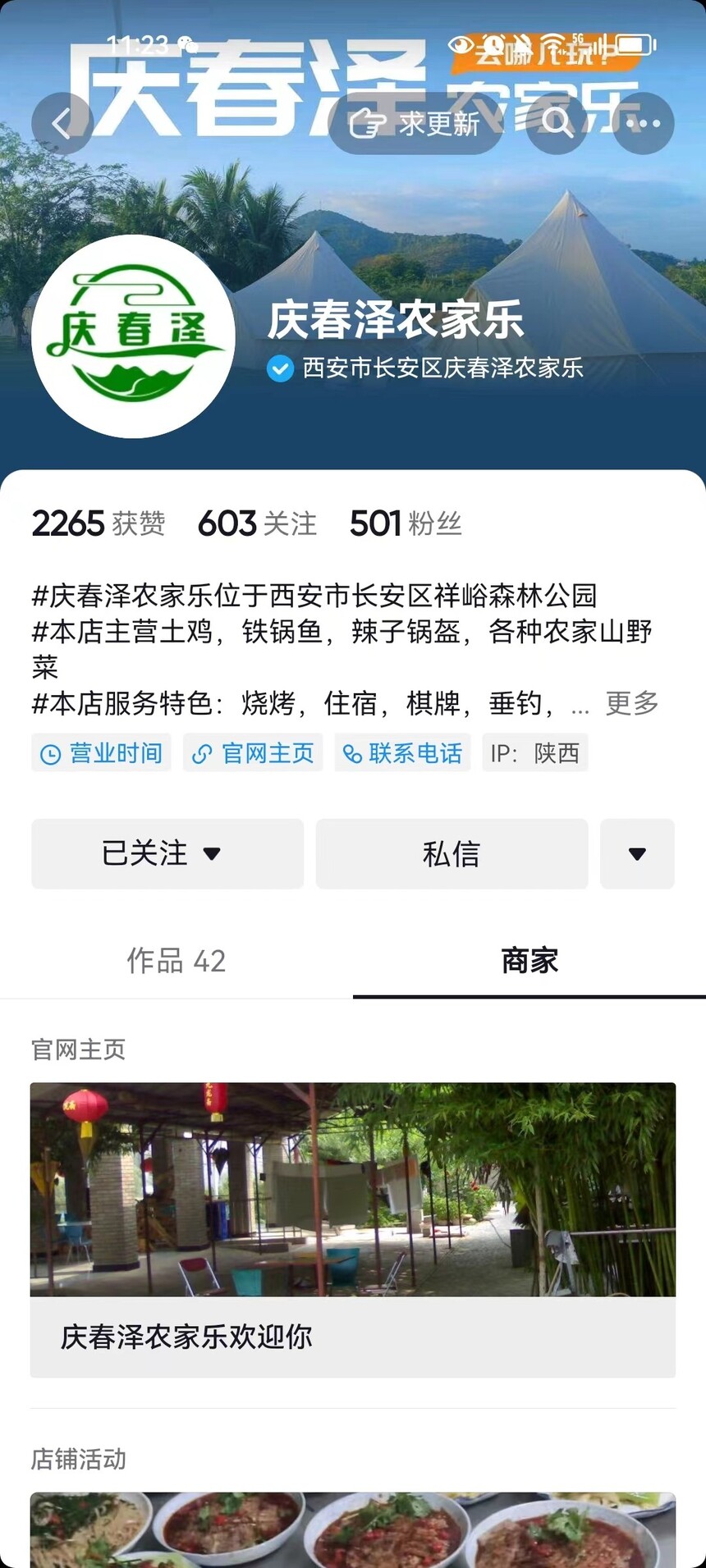706x1568 pixels.
Task: Tap the 求更新 request update button
Action: [415, 124]
